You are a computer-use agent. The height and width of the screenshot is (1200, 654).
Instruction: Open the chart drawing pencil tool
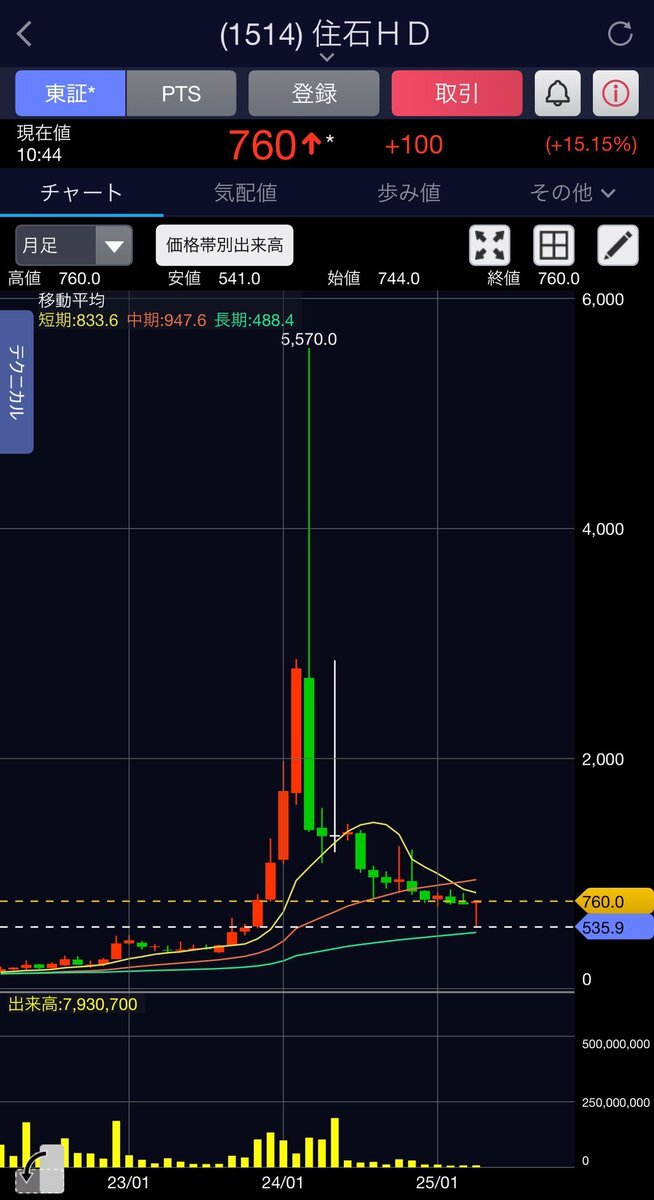pyautogui.click(x=617, y=245)
